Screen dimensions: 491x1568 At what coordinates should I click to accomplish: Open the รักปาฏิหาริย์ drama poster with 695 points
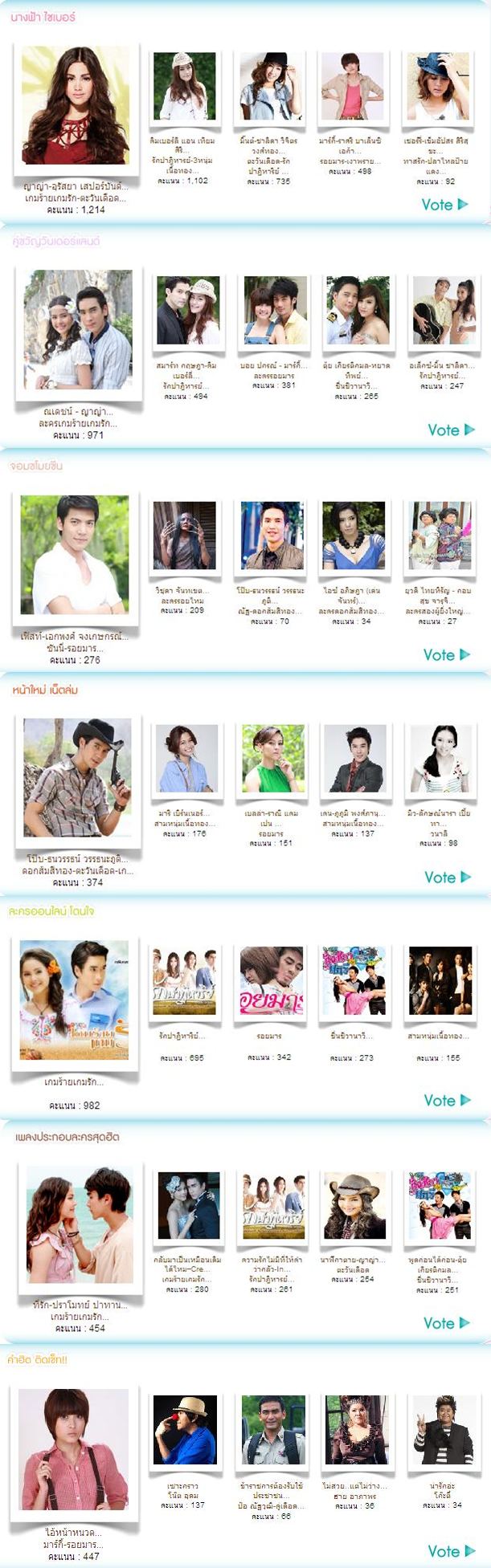(x=184, y=980)
